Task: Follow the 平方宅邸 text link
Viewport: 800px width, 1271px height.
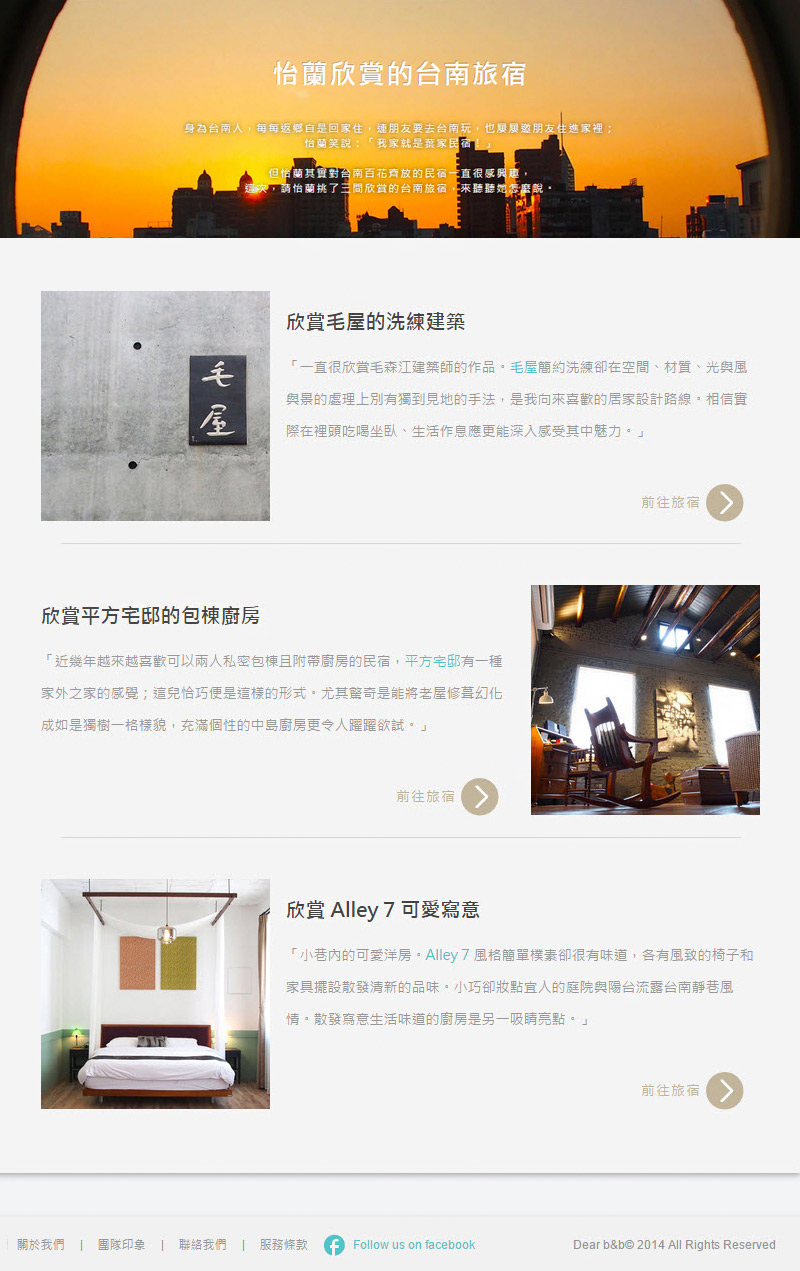Action: (x=432, y=661)
